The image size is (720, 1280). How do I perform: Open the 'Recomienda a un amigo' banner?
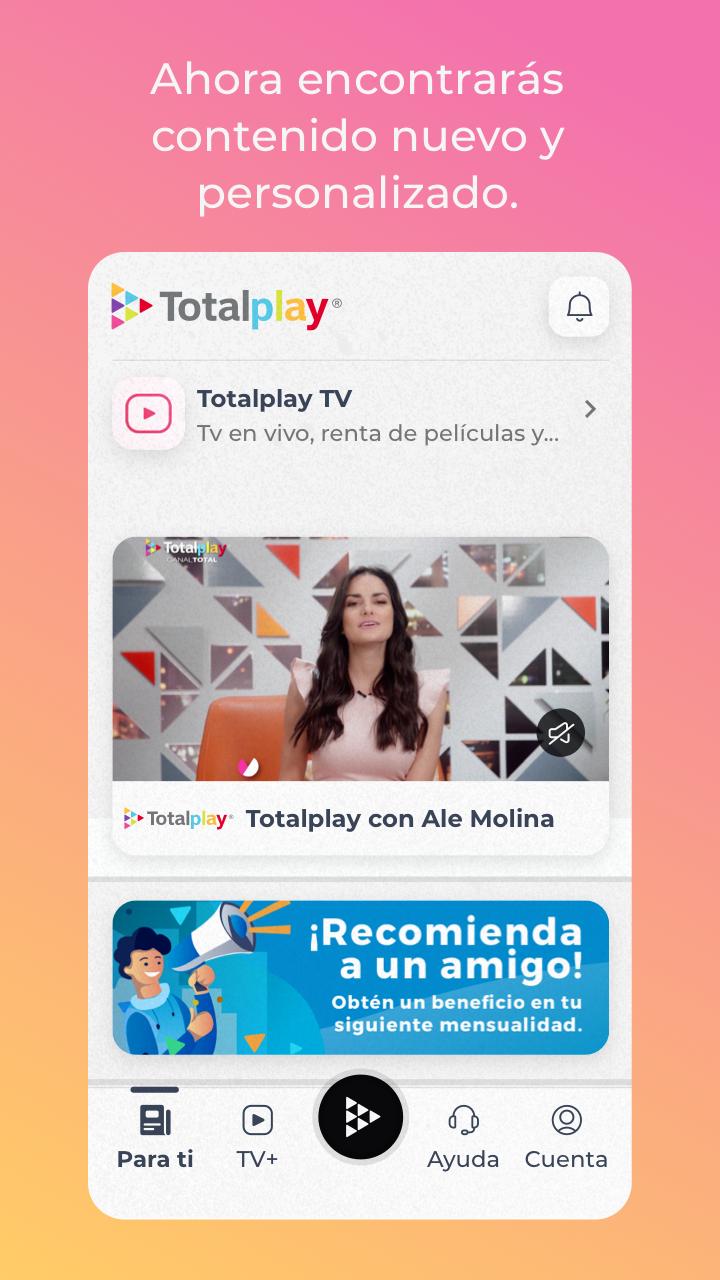pos(360,976)
